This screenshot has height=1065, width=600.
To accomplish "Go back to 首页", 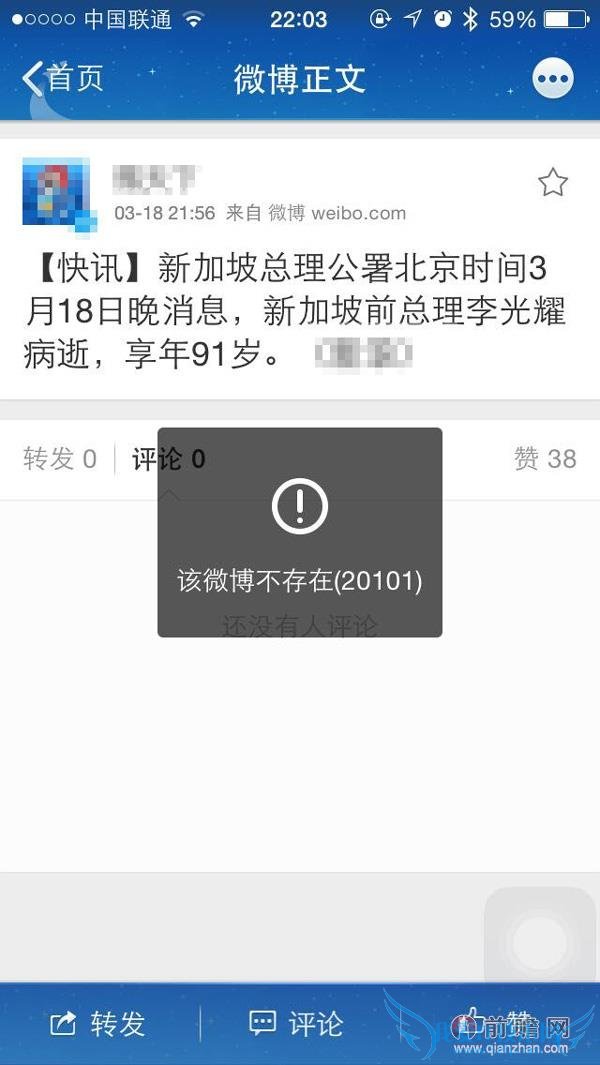I will pos(62,78).
